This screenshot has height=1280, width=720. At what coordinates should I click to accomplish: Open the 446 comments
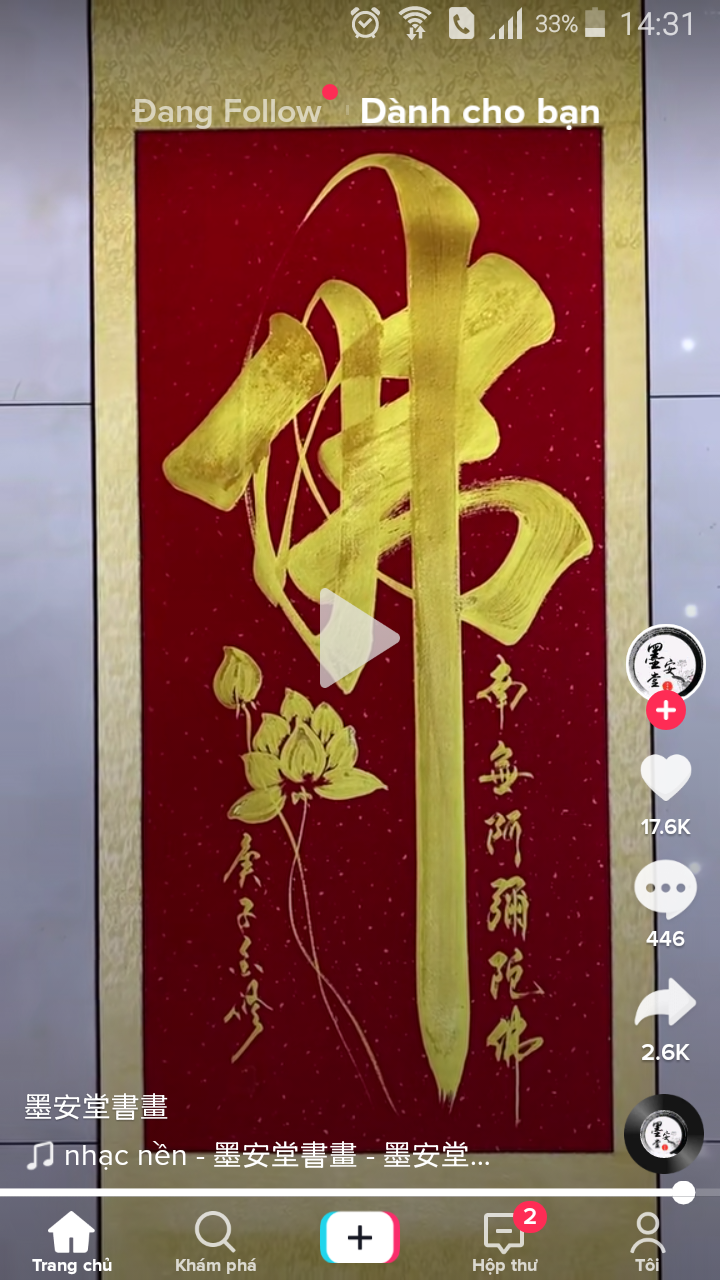(x=665, y=889)
